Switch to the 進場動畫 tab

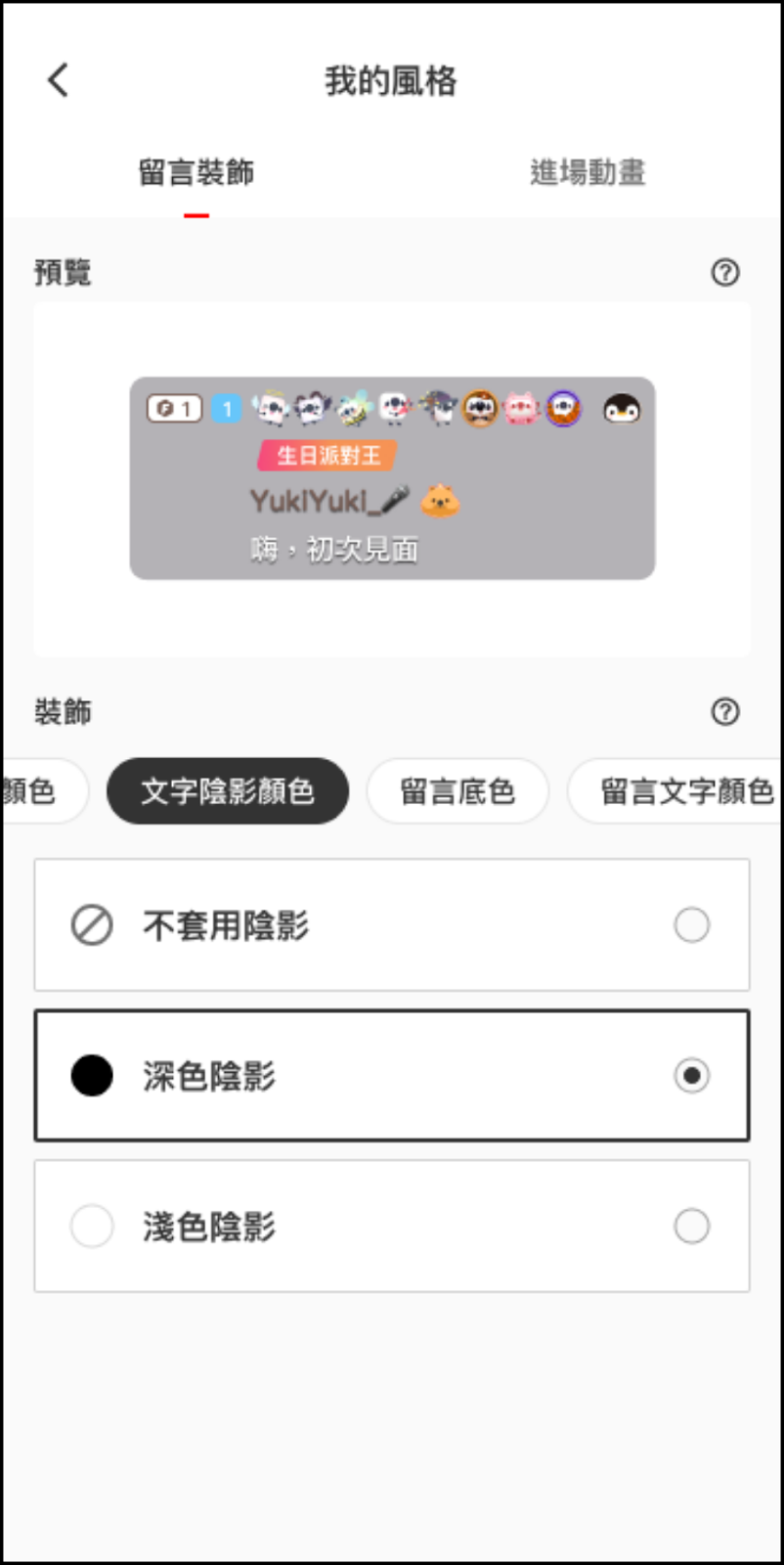click(588, 173)
